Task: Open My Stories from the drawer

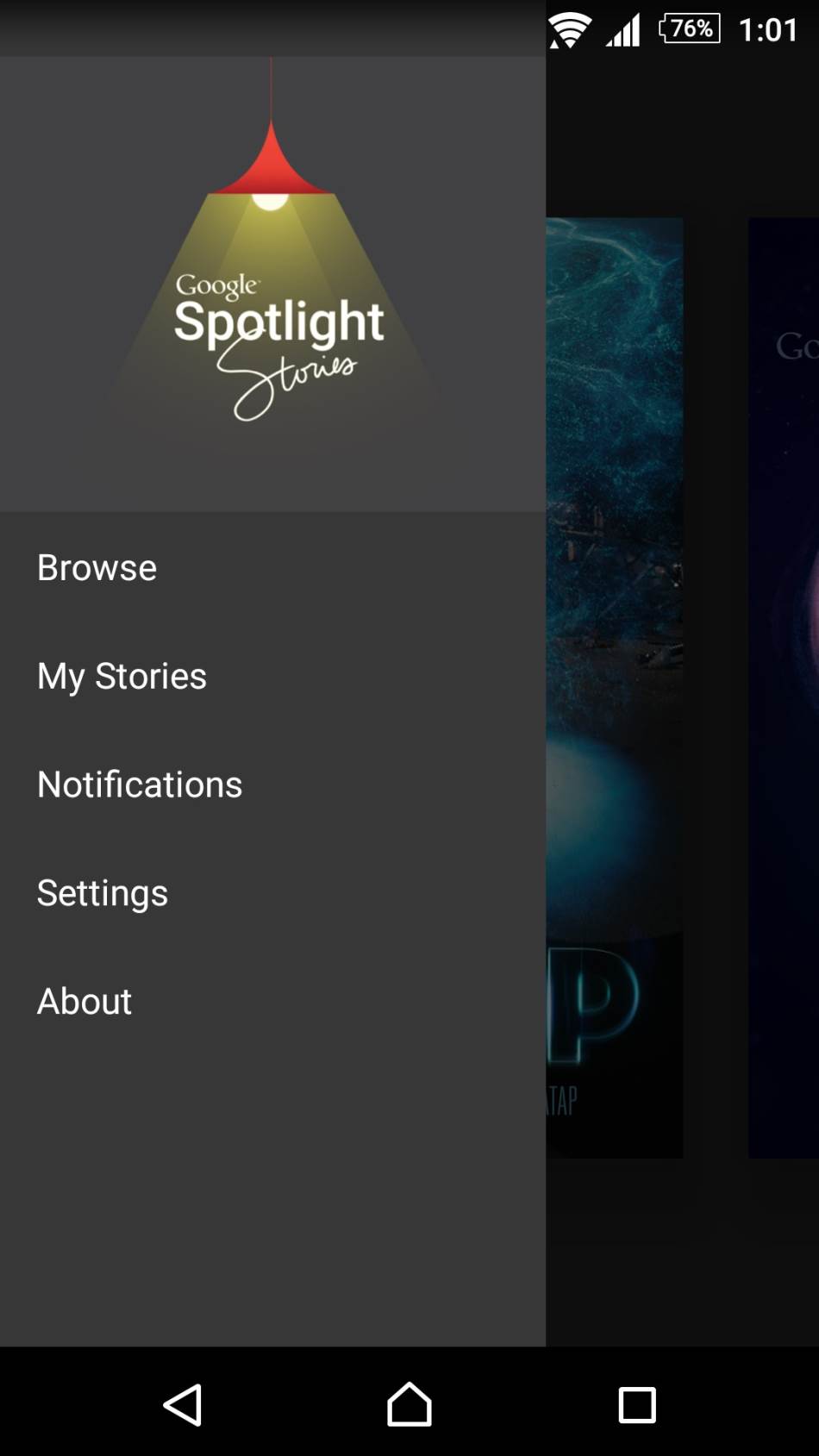Action: (121, 676)
